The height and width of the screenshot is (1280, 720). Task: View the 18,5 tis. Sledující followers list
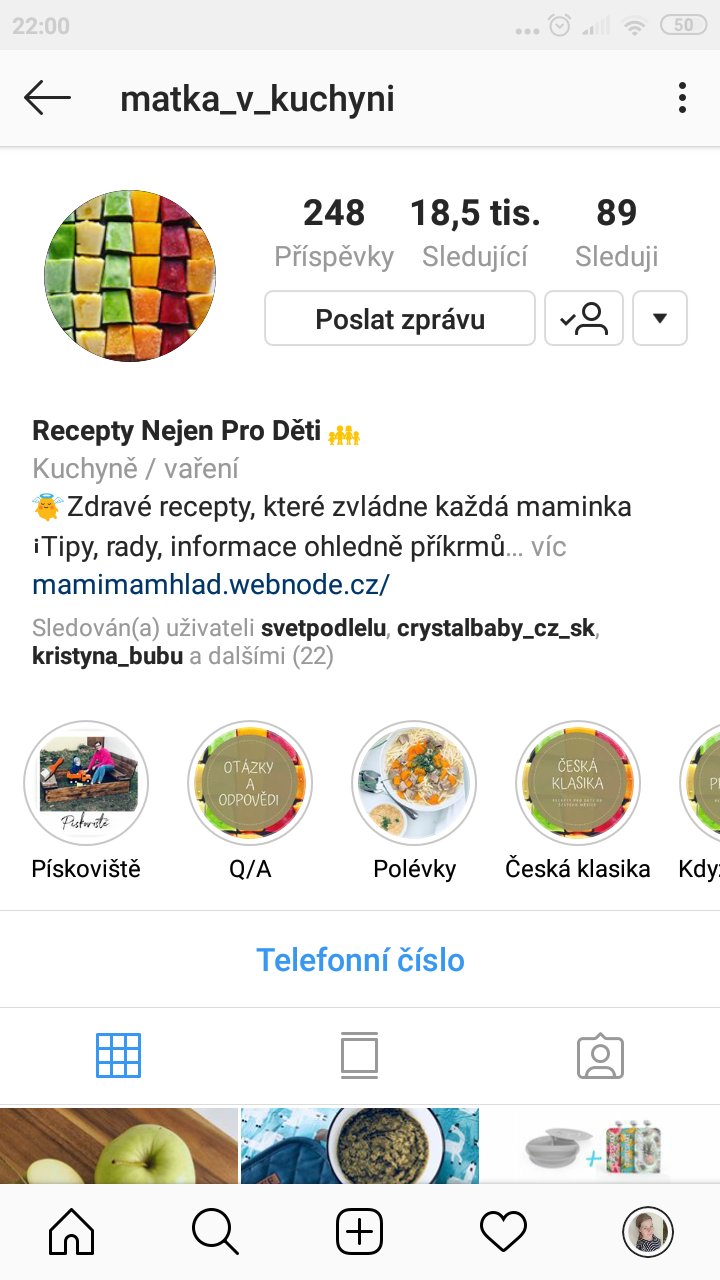pos(475,233)
